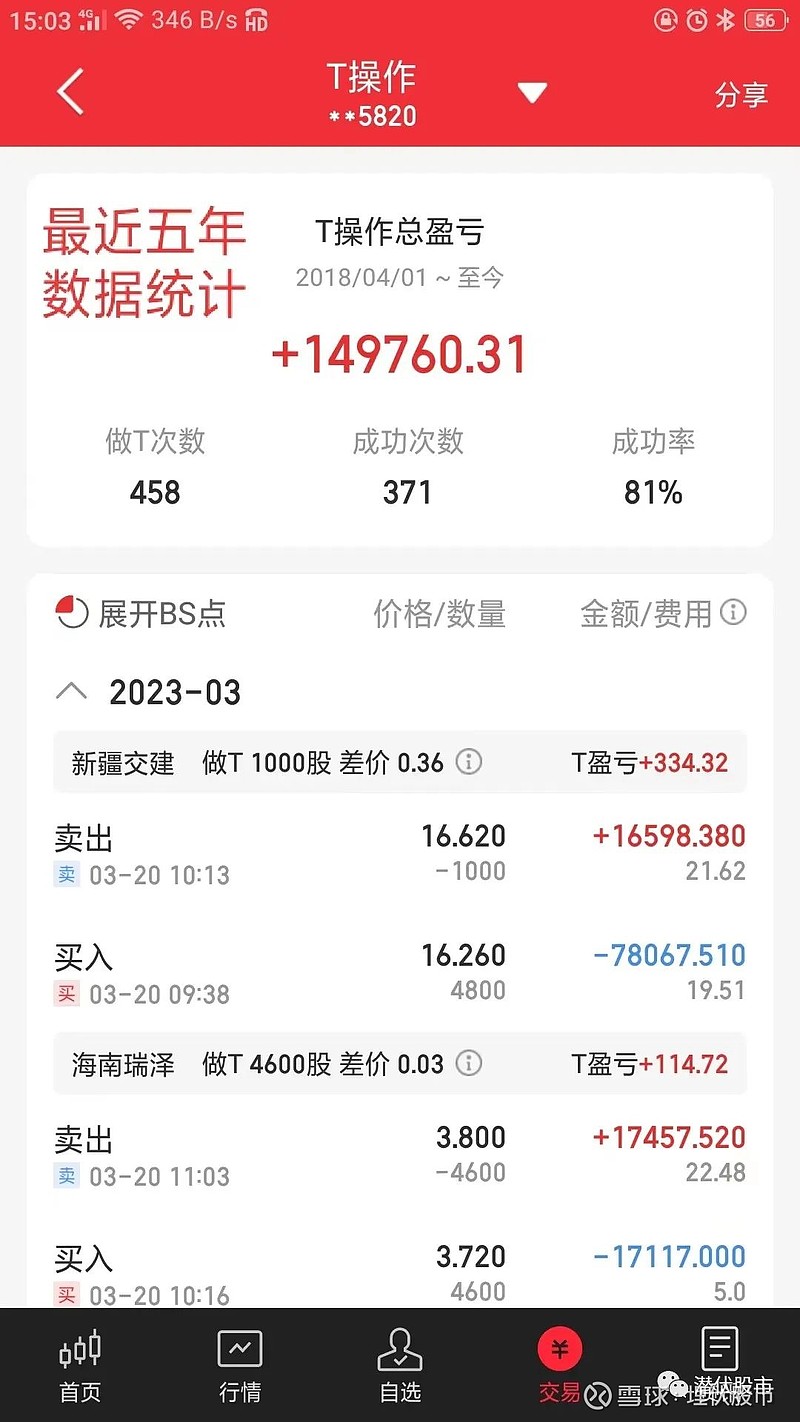Open info icon next to 金额/费用
Image resolution: width=800 pixels, height=1422 pixels.
pos(733,612)
